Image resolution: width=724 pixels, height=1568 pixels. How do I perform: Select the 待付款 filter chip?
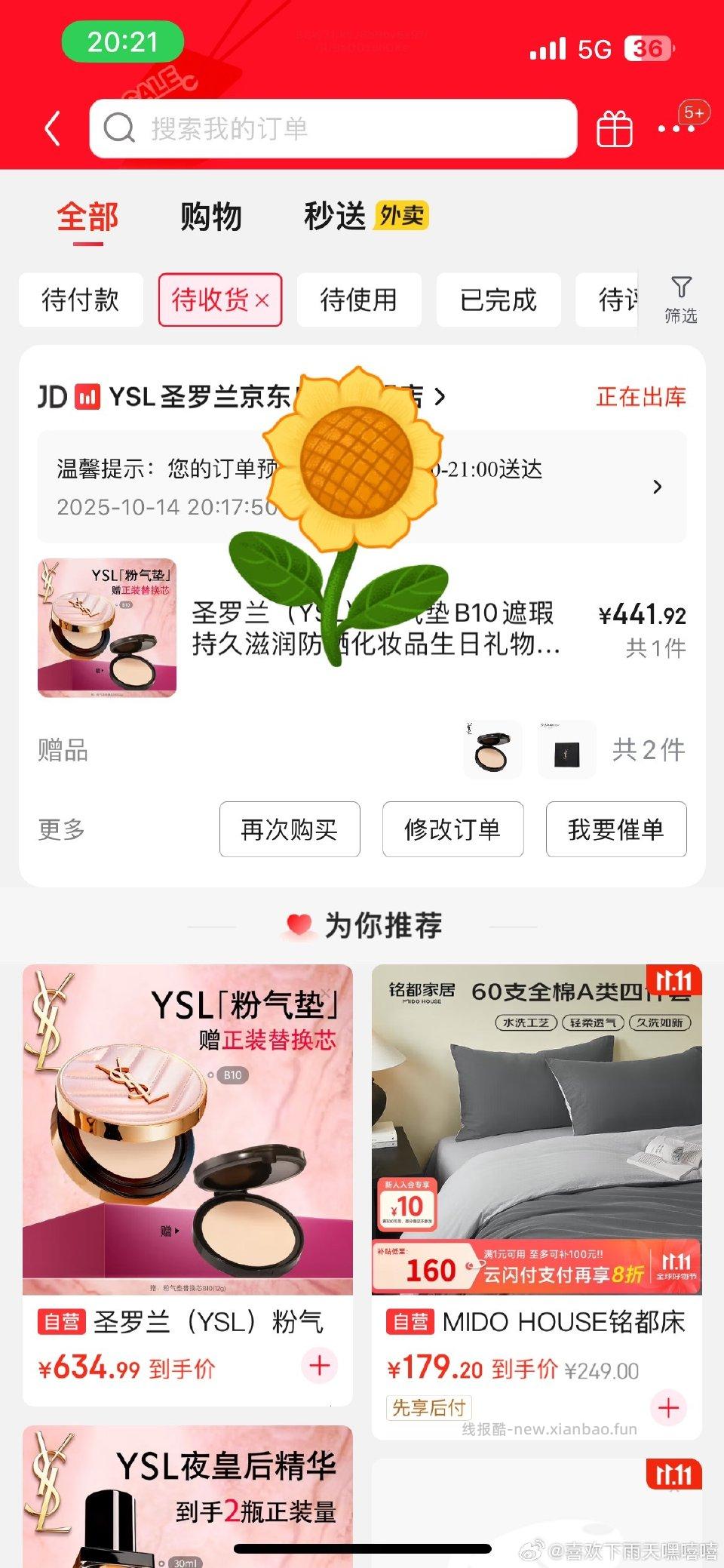point(81,300)
